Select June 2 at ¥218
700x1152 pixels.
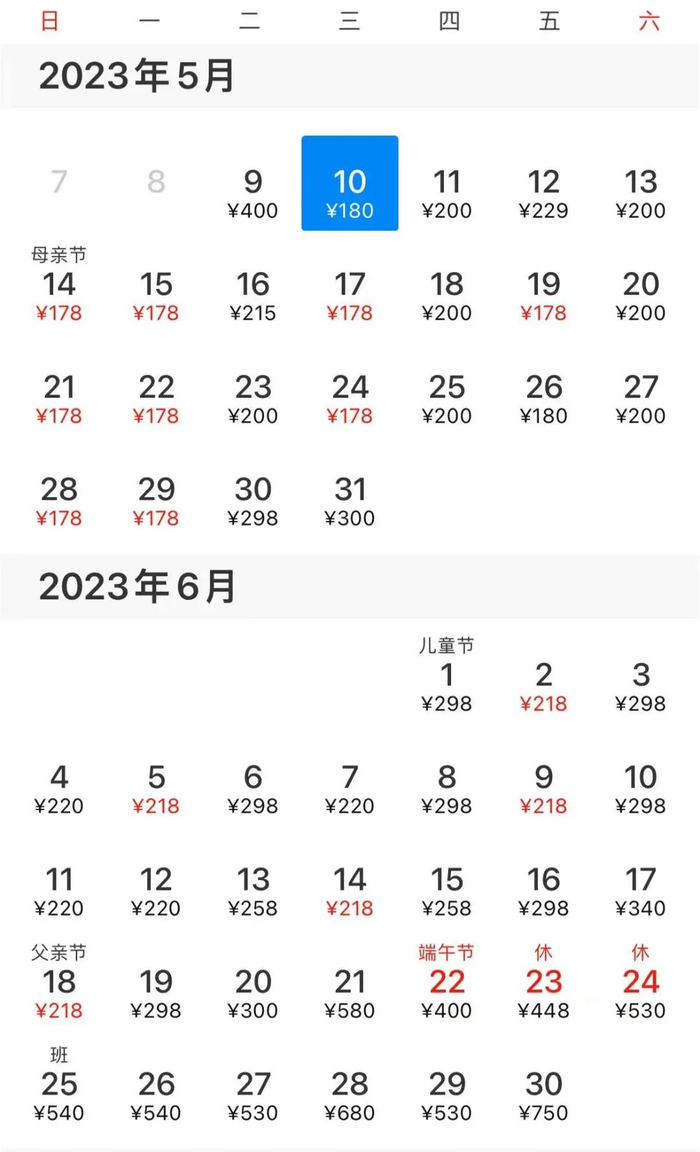click(544, 687)
